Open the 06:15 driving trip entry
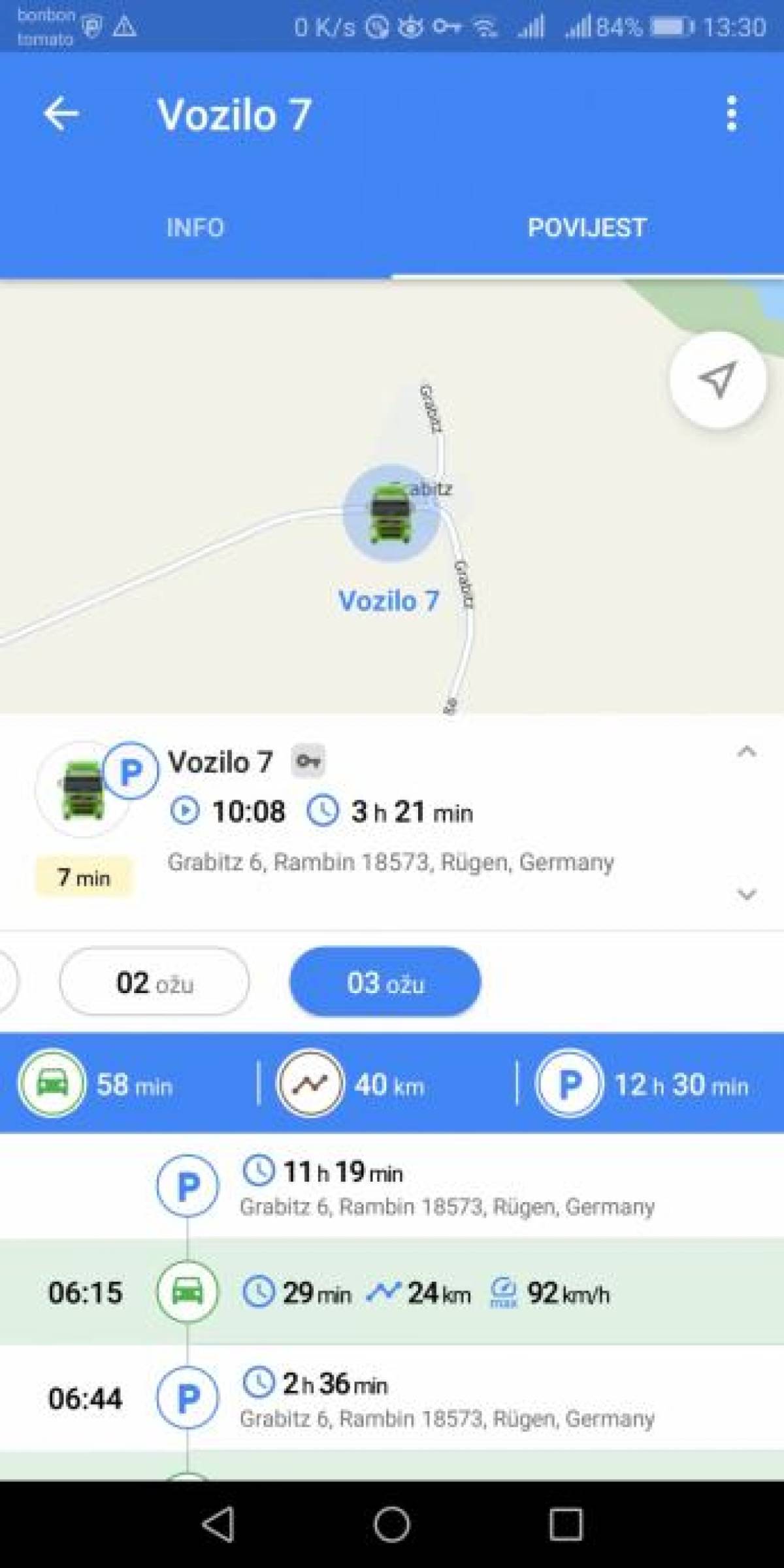This screenshot has height=1568, width=784. [x=392, y=1292]
